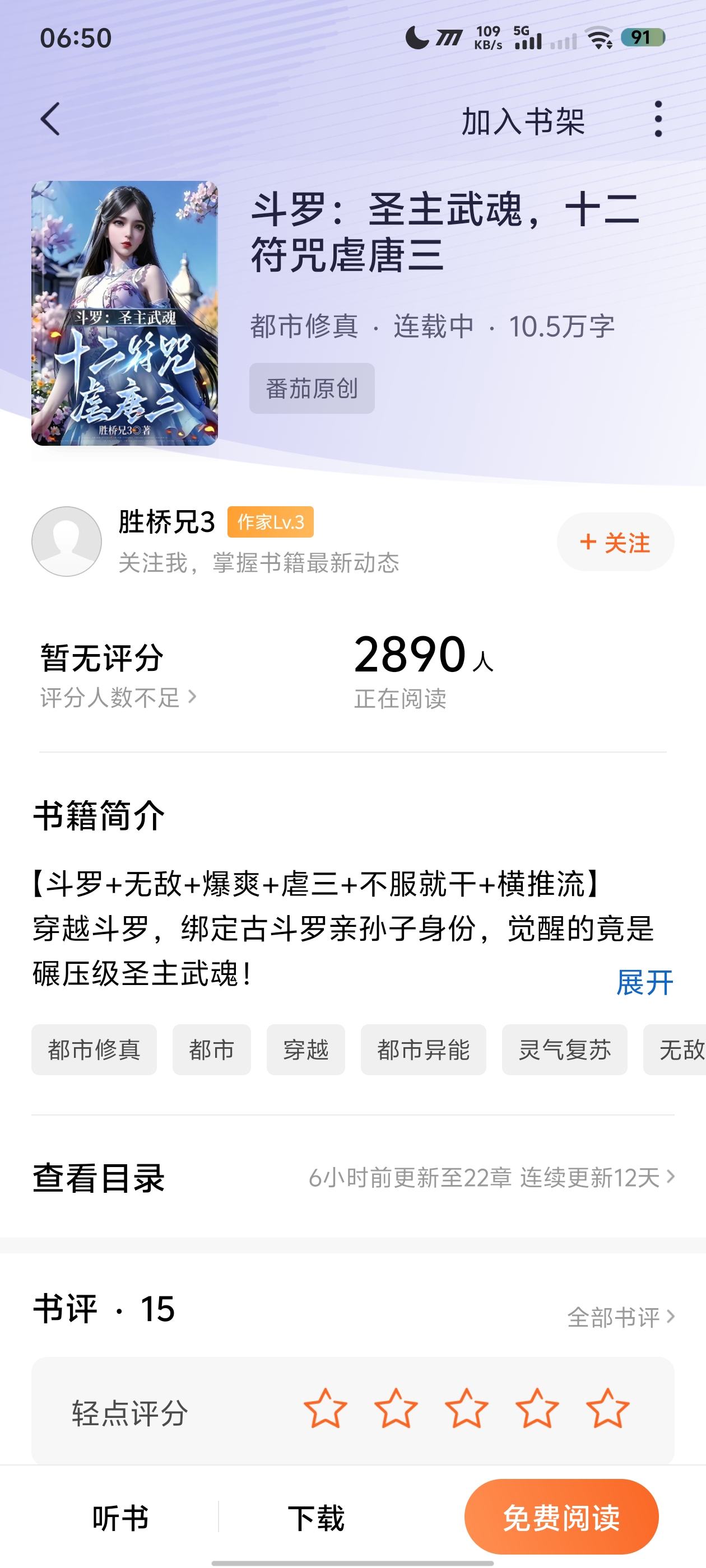
Task: Open the three-dot overflow menu
Action: pos(657,119)
